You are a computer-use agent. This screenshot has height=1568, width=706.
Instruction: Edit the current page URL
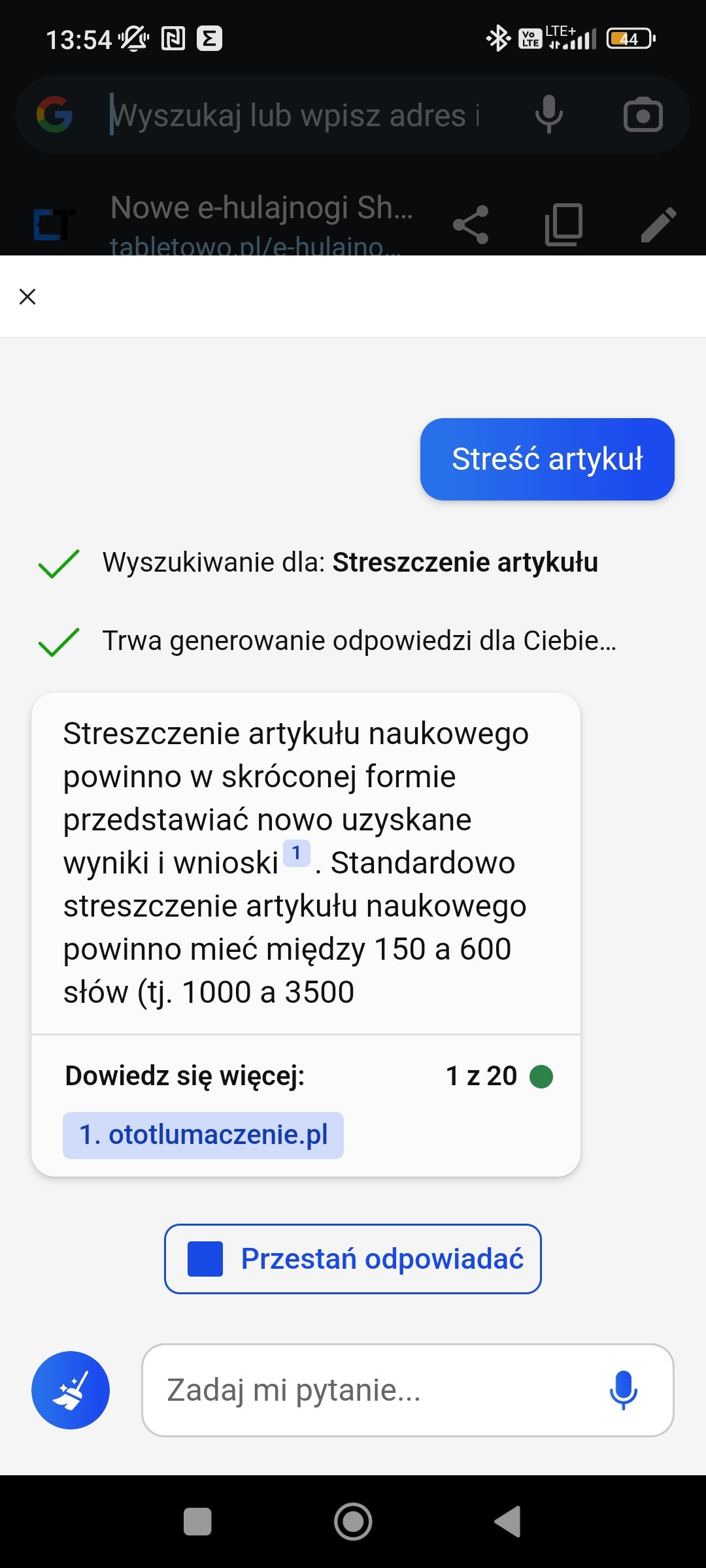(x=658, y=225)
